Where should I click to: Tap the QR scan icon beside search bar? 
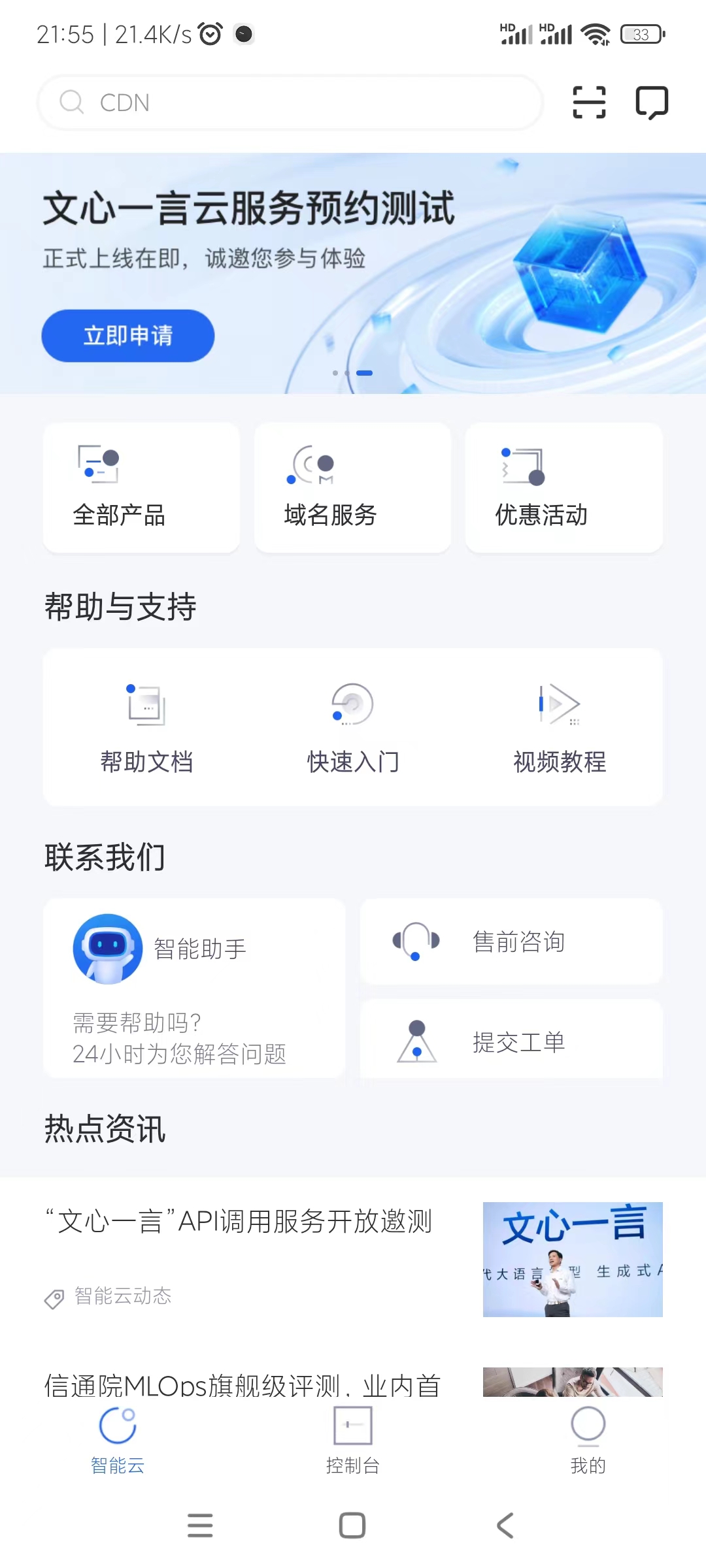click(x=588, y=102)
